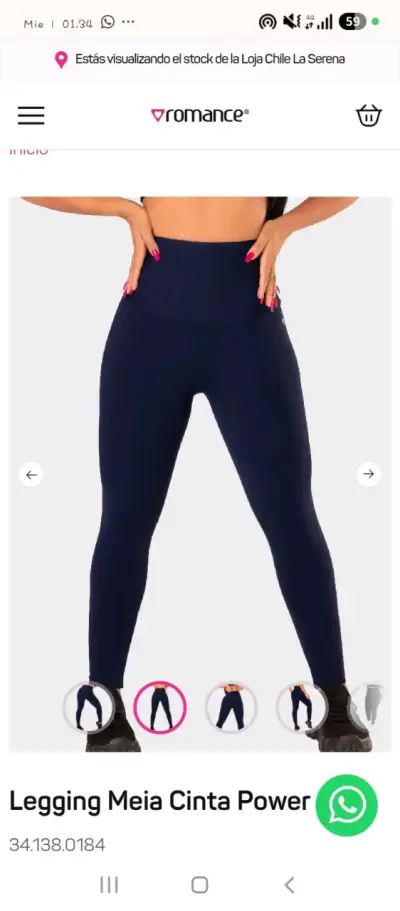Viewport: 400px width, 911px height.
Task: Select the fourth thumbnail in the image strip
Action: point(302,706)
